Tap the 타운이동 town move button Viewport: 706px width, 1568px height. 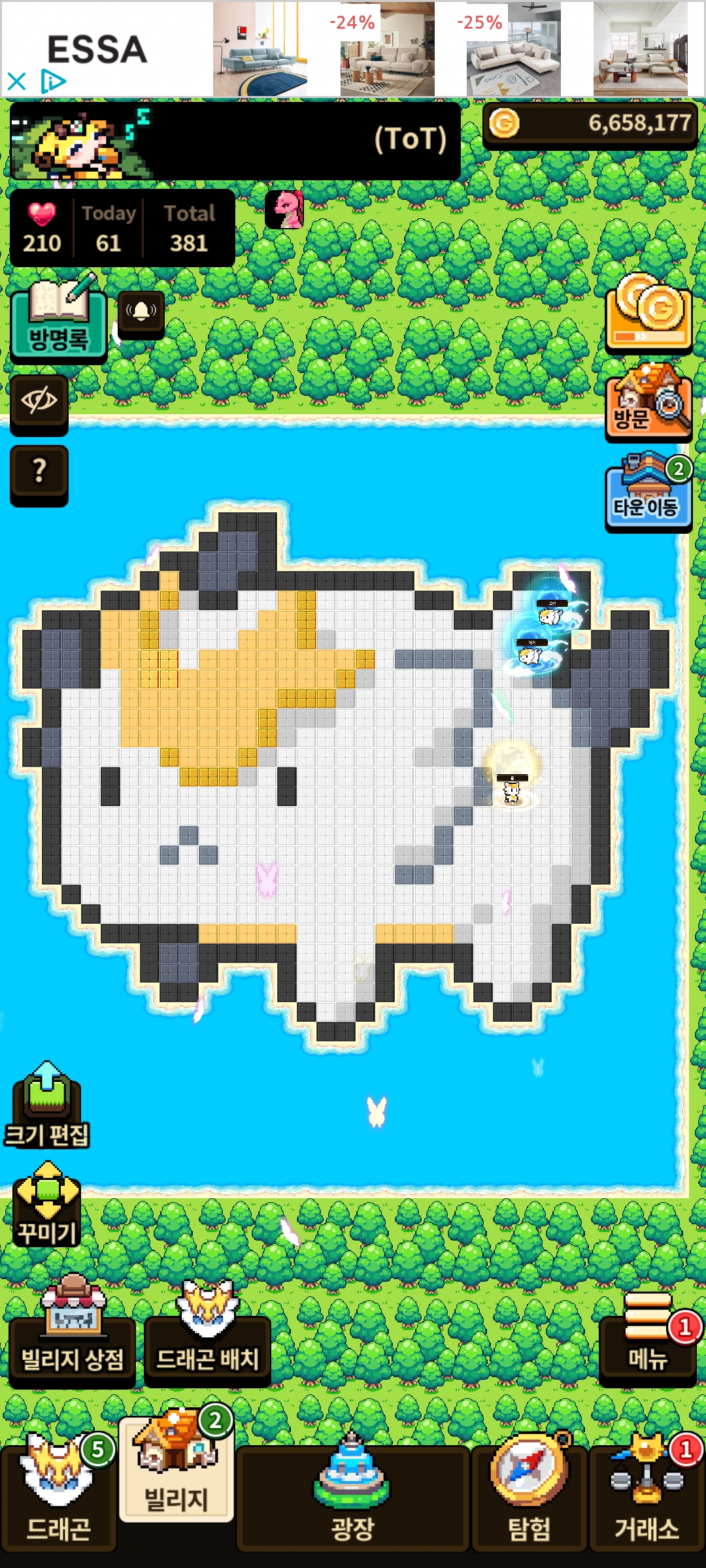coord(648,493)
